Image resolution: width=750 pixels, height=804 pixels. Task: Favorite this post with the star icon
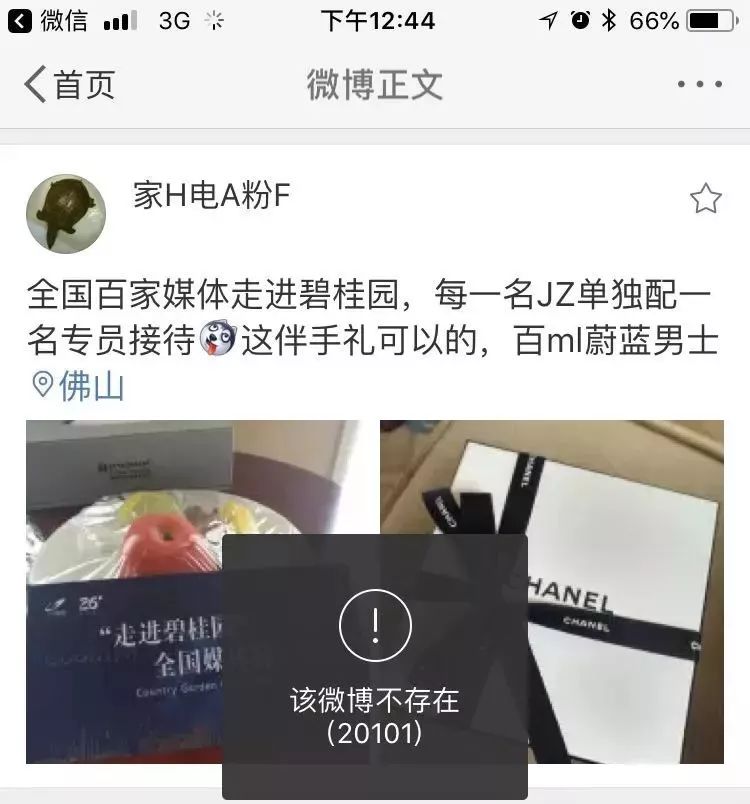point(705,199)
